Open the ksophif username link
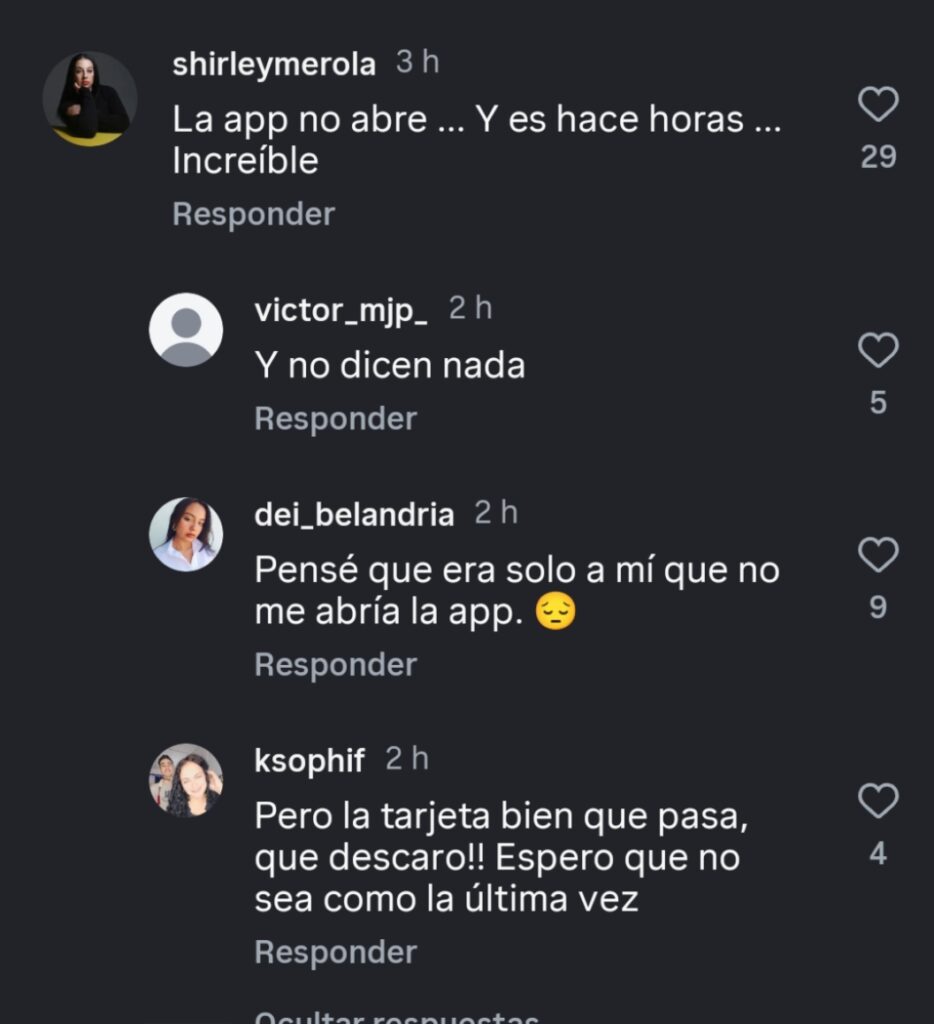Image resolution: width=934 pixels, height=1024 pixels. (309, 762)
